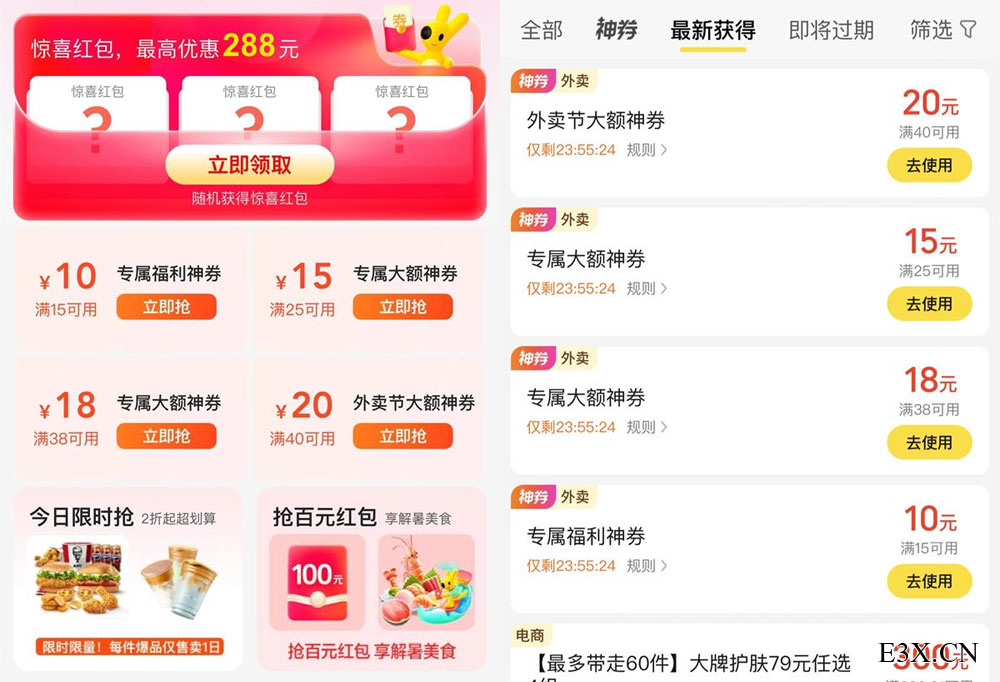
Task: Switch to the 即将过期 tab
Action: point(830,30)
